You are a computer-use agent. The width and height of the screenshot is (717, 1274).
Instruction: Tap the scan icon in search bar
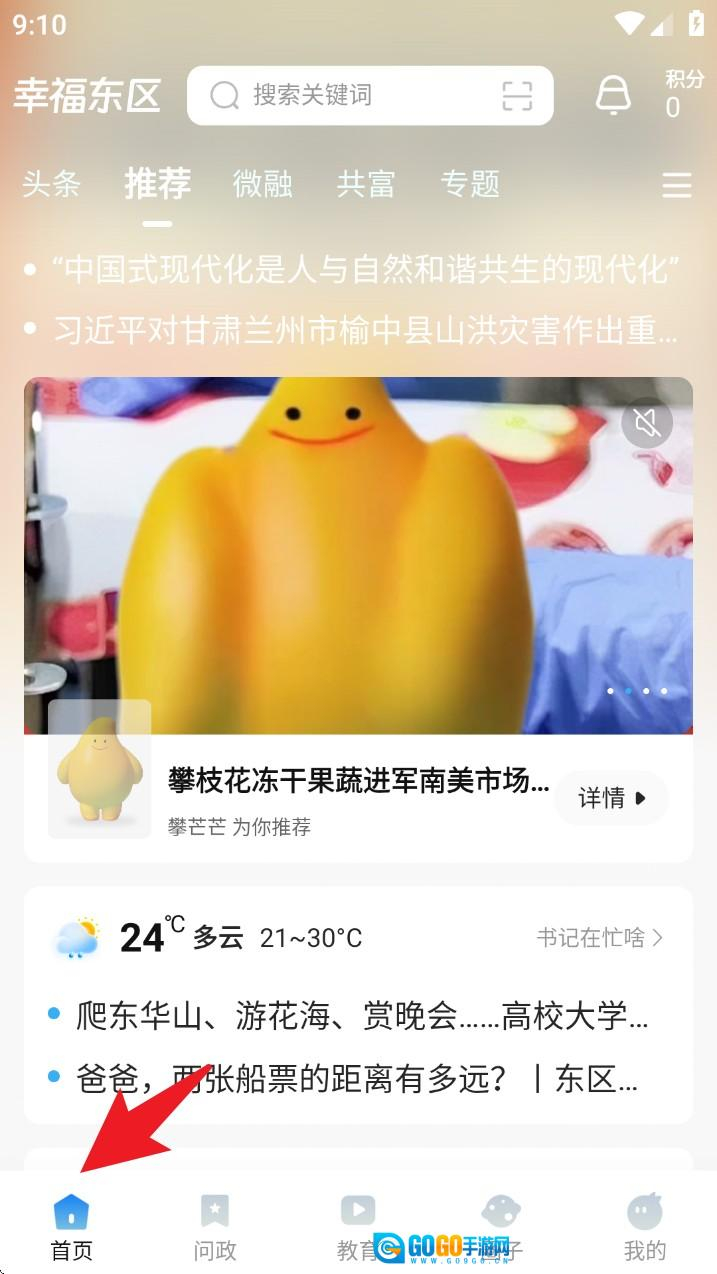[x=516, y=96]
